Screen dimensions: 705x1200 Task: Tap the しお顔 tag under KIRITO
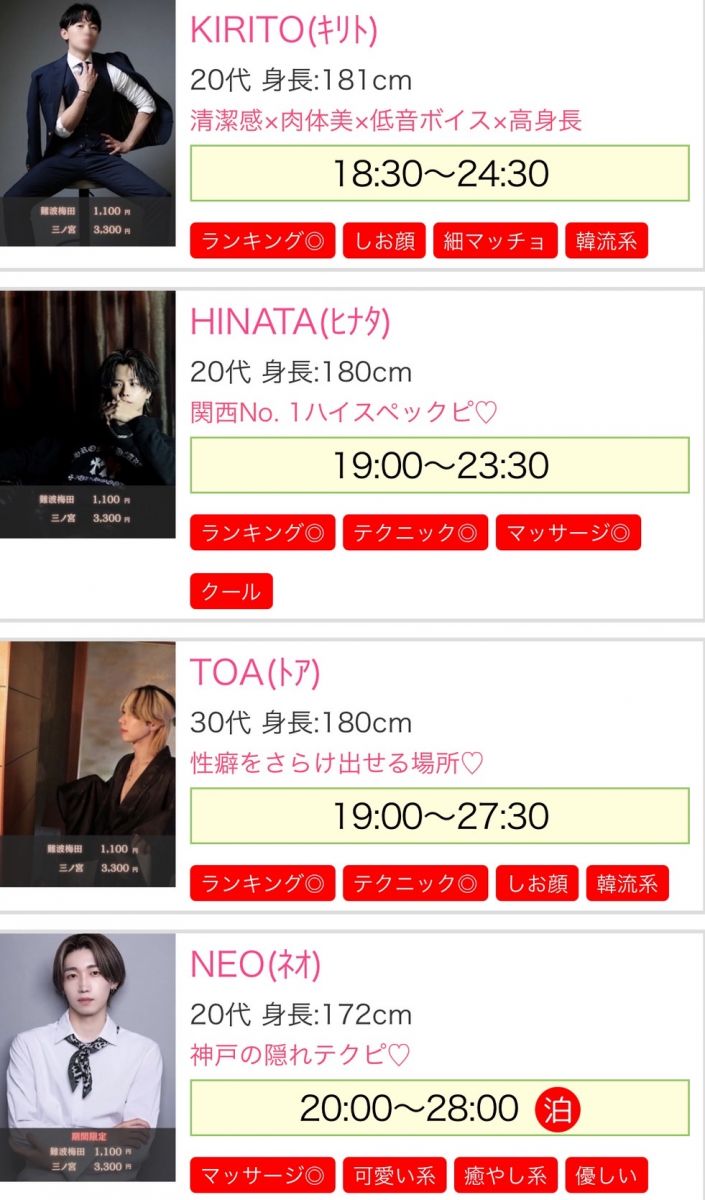384,241
